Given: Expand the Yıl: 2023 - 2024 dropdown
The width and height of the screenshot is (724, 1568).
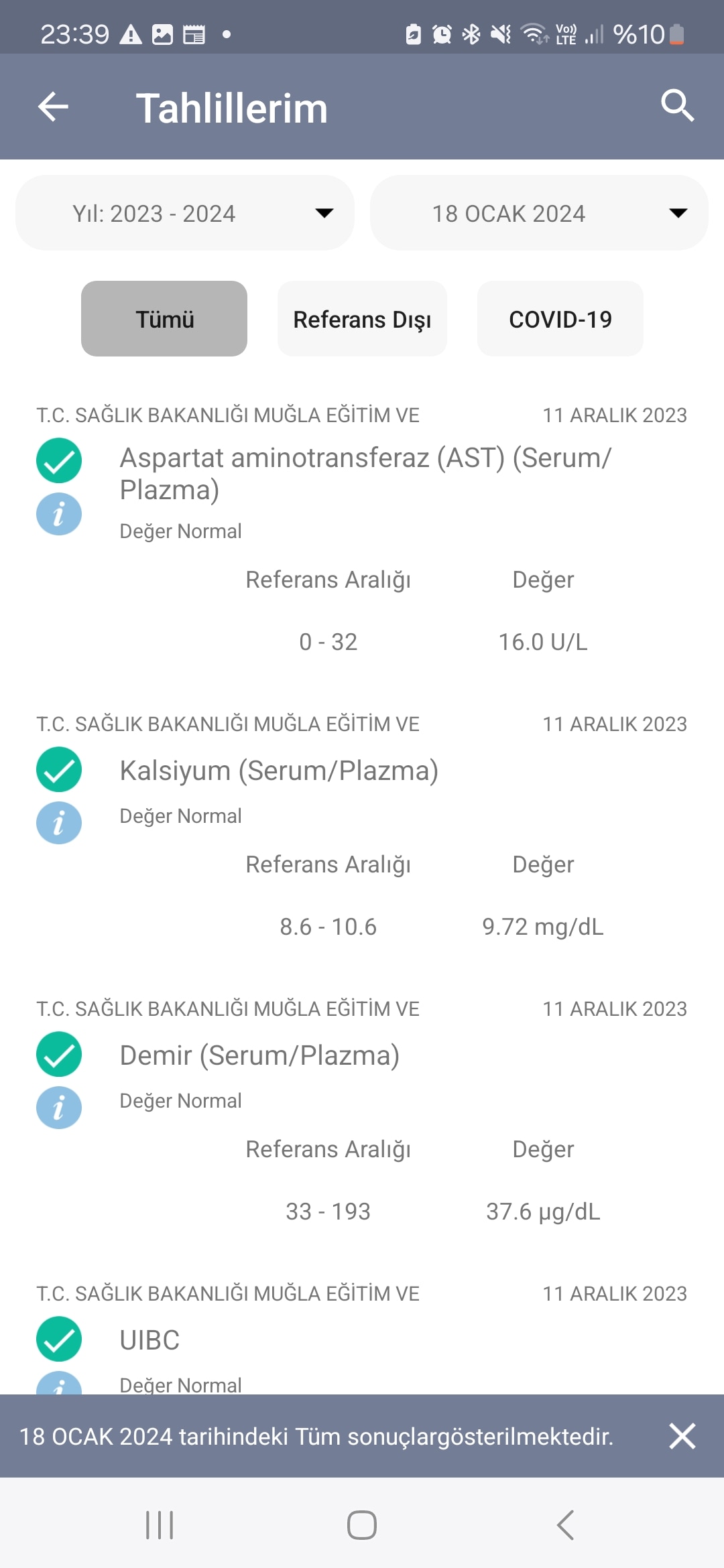Looking at the screenshot, I should coord(185,213).
